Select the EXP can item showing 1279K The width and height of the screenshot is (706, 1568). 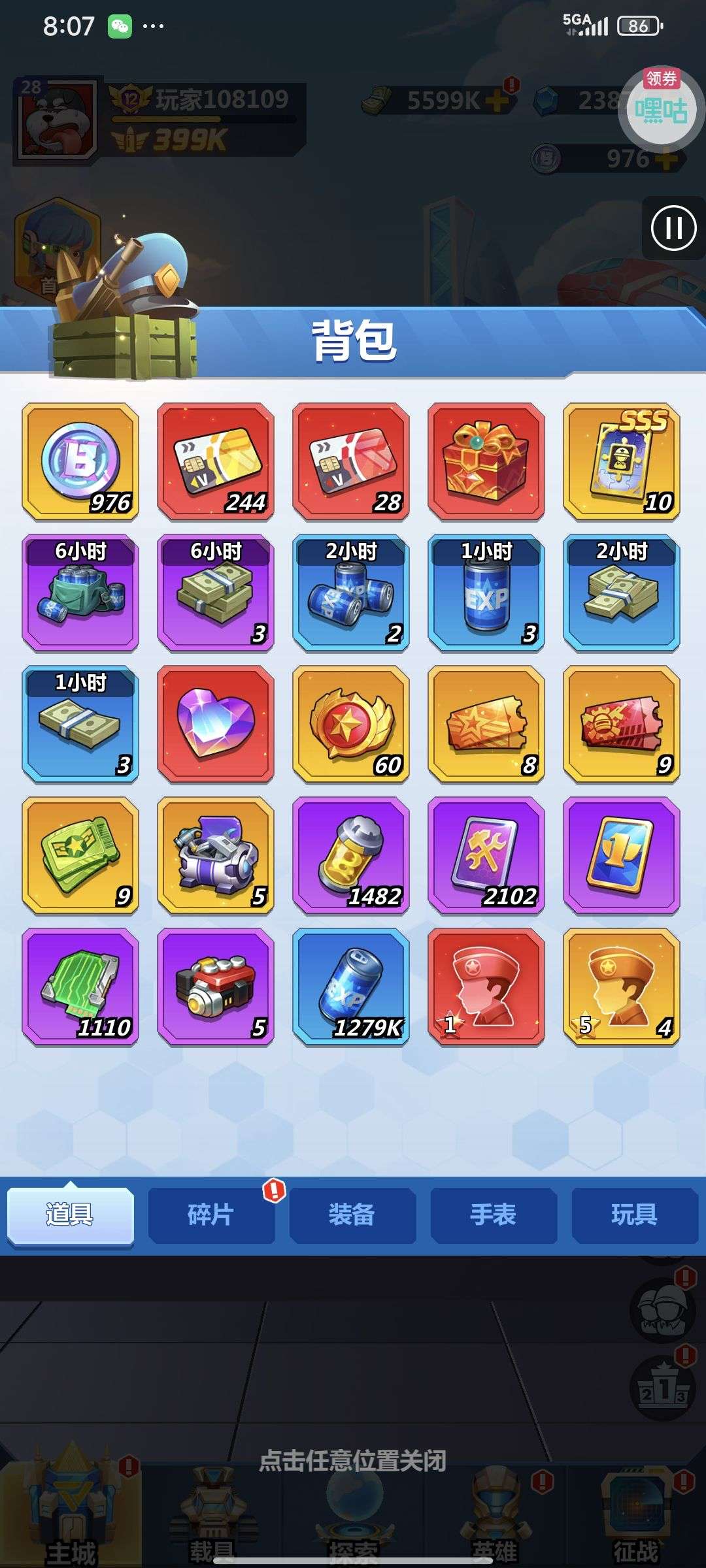click(x=351, y=987)
